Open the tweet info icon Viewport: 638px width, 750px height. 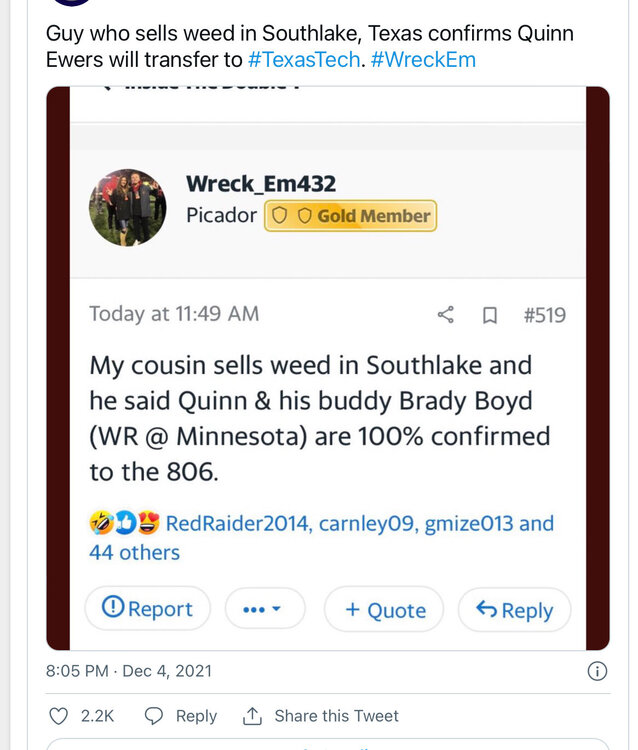point(596,671)
